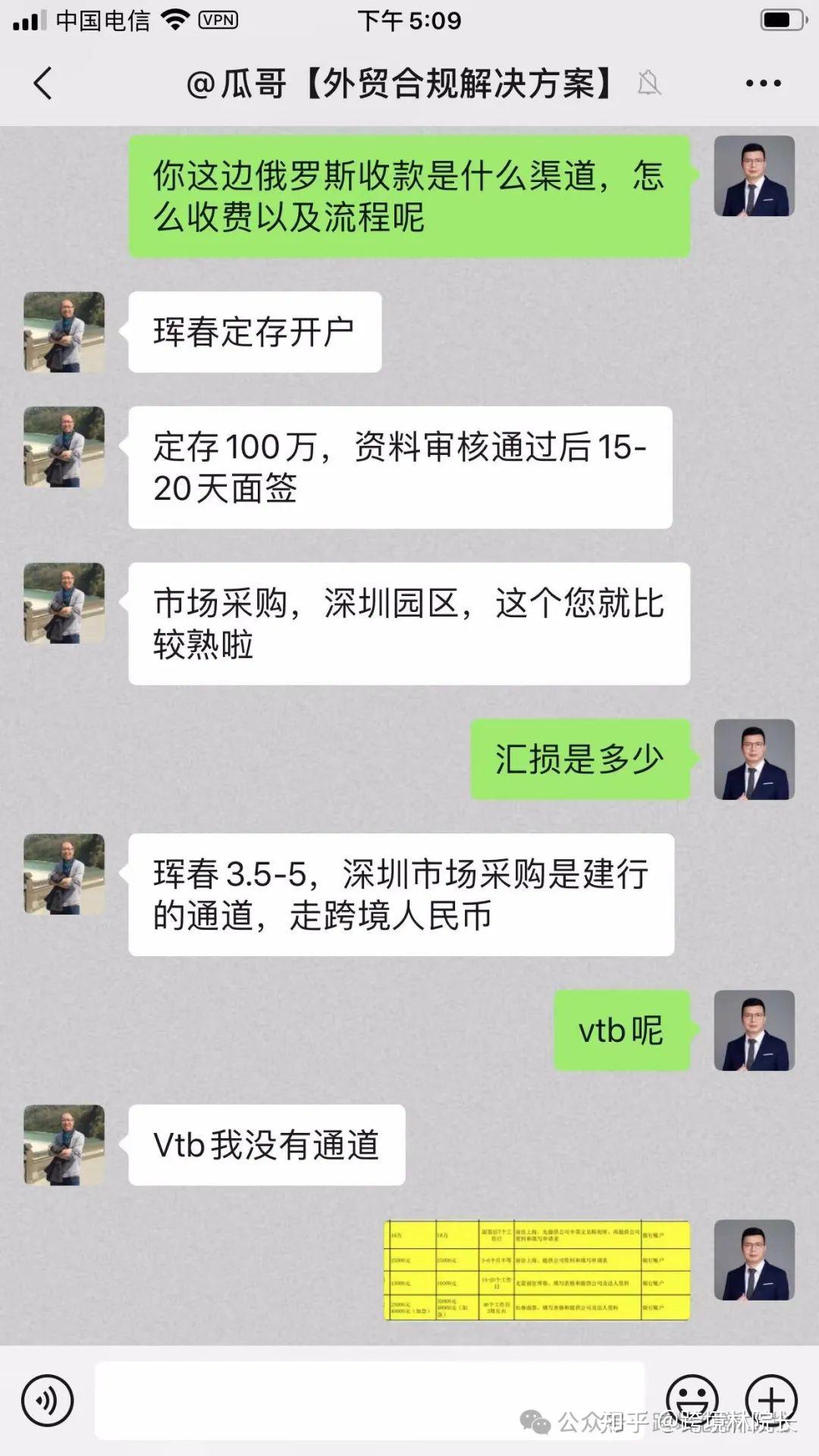The image size is (819, 1456).
Task: Select the message 'Vtb 我没有通道'
Action: [265, 1145]
